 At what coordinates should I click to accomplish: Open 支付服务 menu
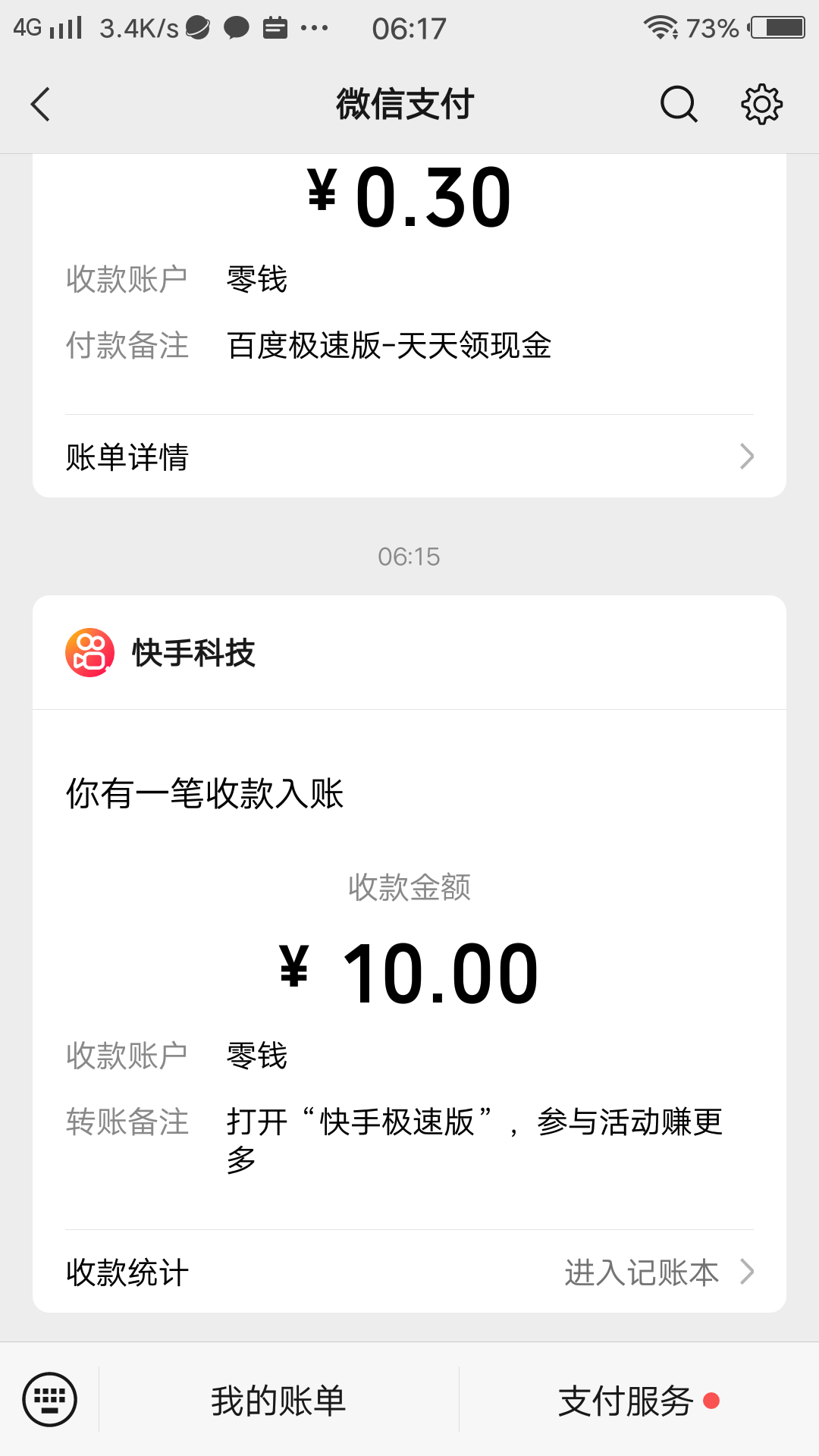tap(626, 1401)
